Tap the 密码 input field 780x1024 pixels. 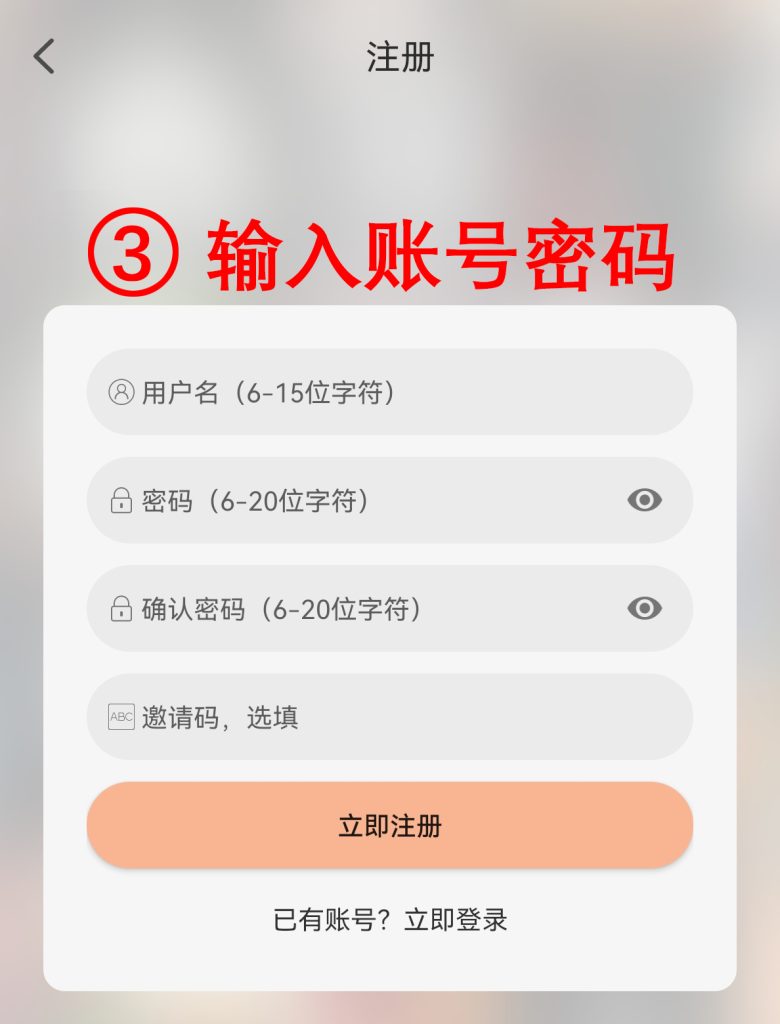(x=360, y=500)
